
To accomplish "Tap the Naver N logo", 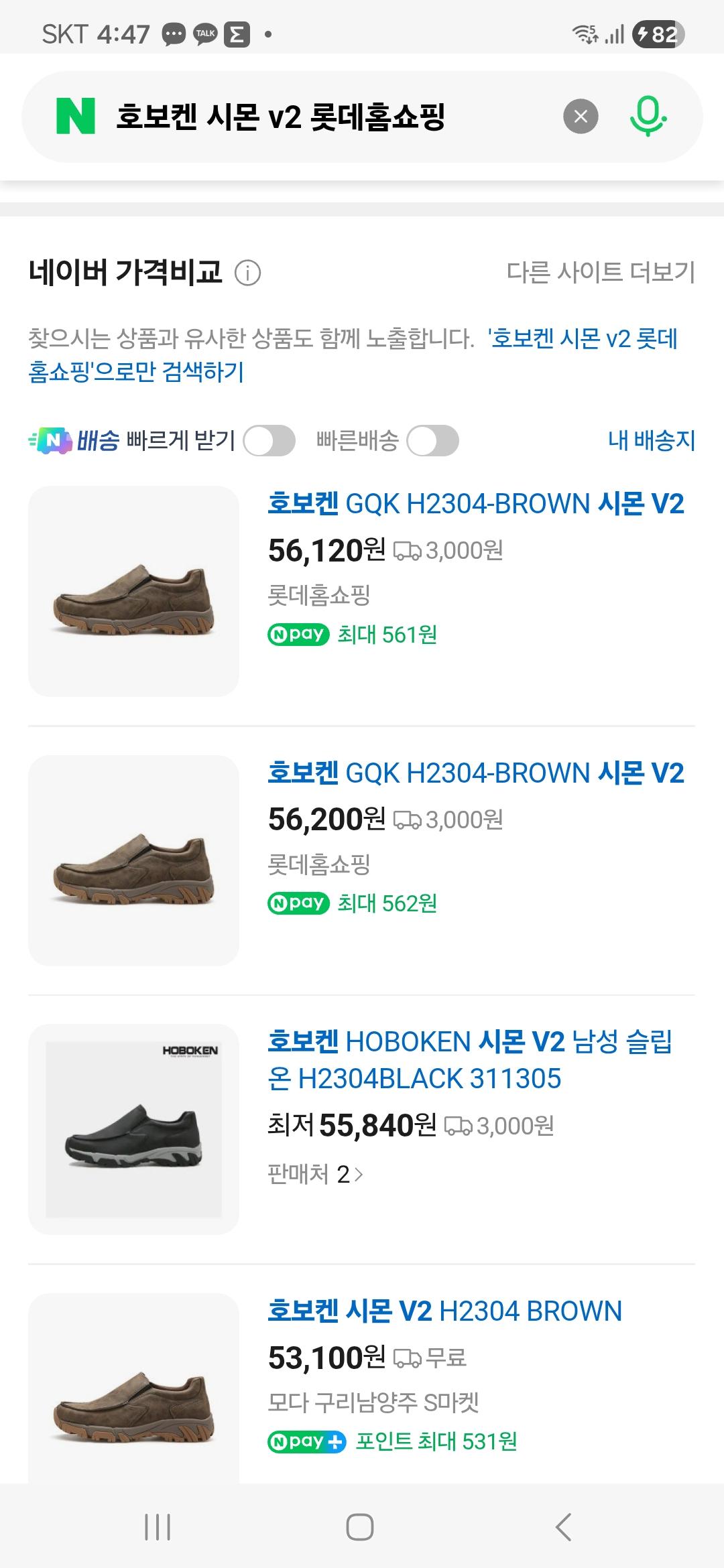I will click(75, 117).
